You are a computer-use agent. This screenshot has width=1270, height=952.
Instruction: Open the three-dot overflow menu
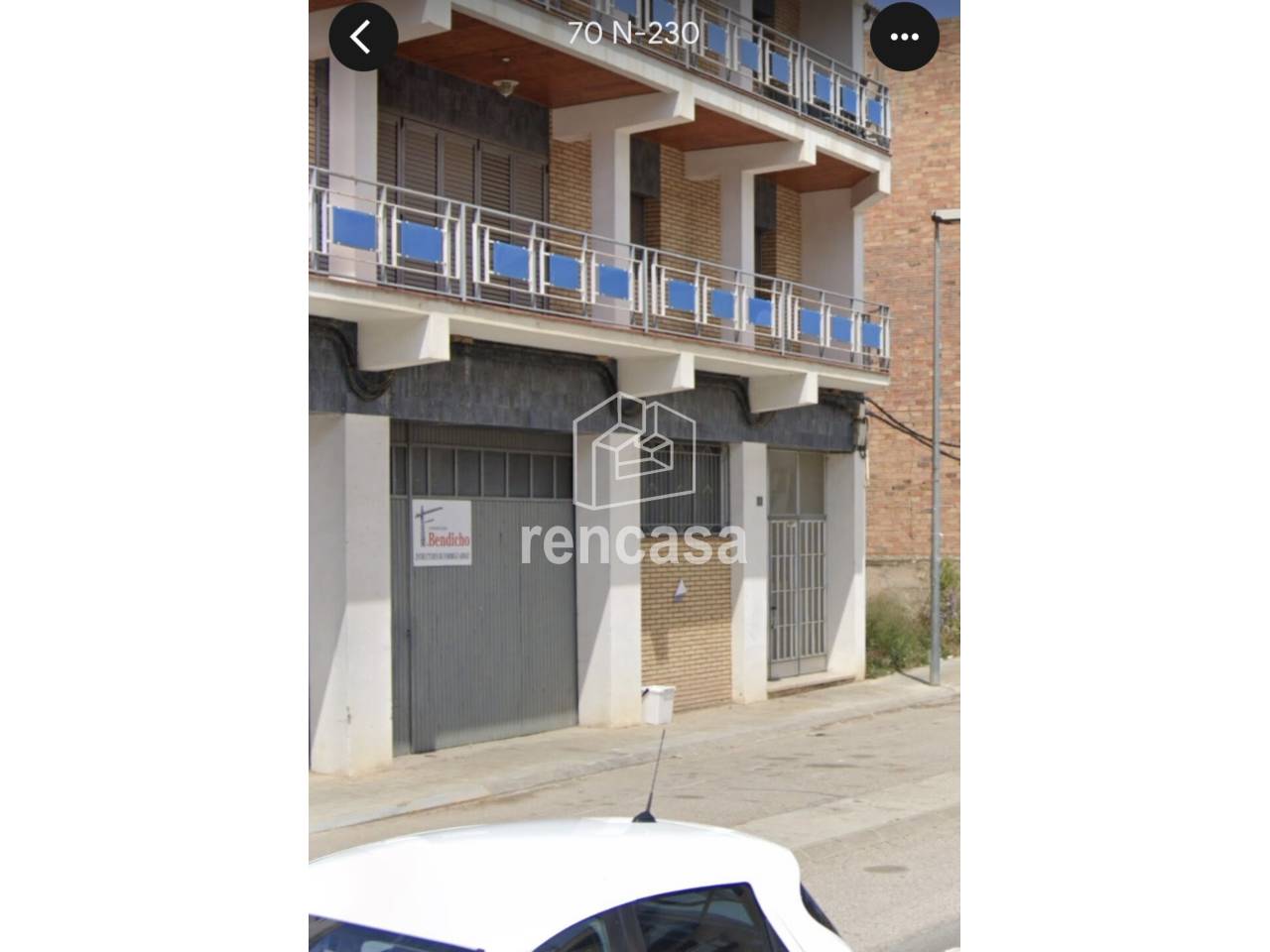pos(904,38)
